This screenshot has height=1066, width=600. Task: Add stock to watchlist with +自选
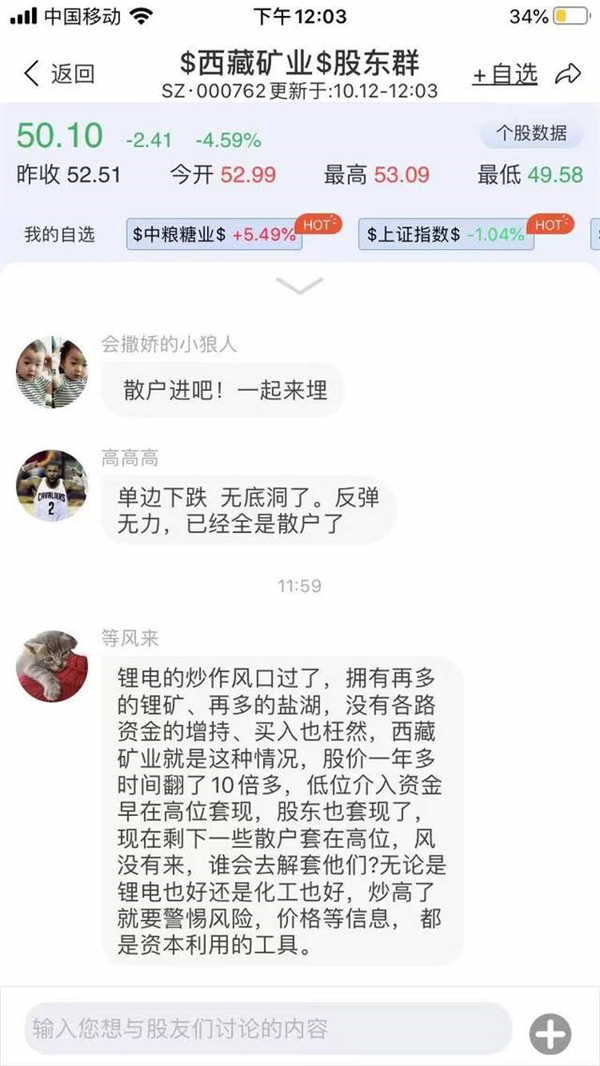(505, 73)
